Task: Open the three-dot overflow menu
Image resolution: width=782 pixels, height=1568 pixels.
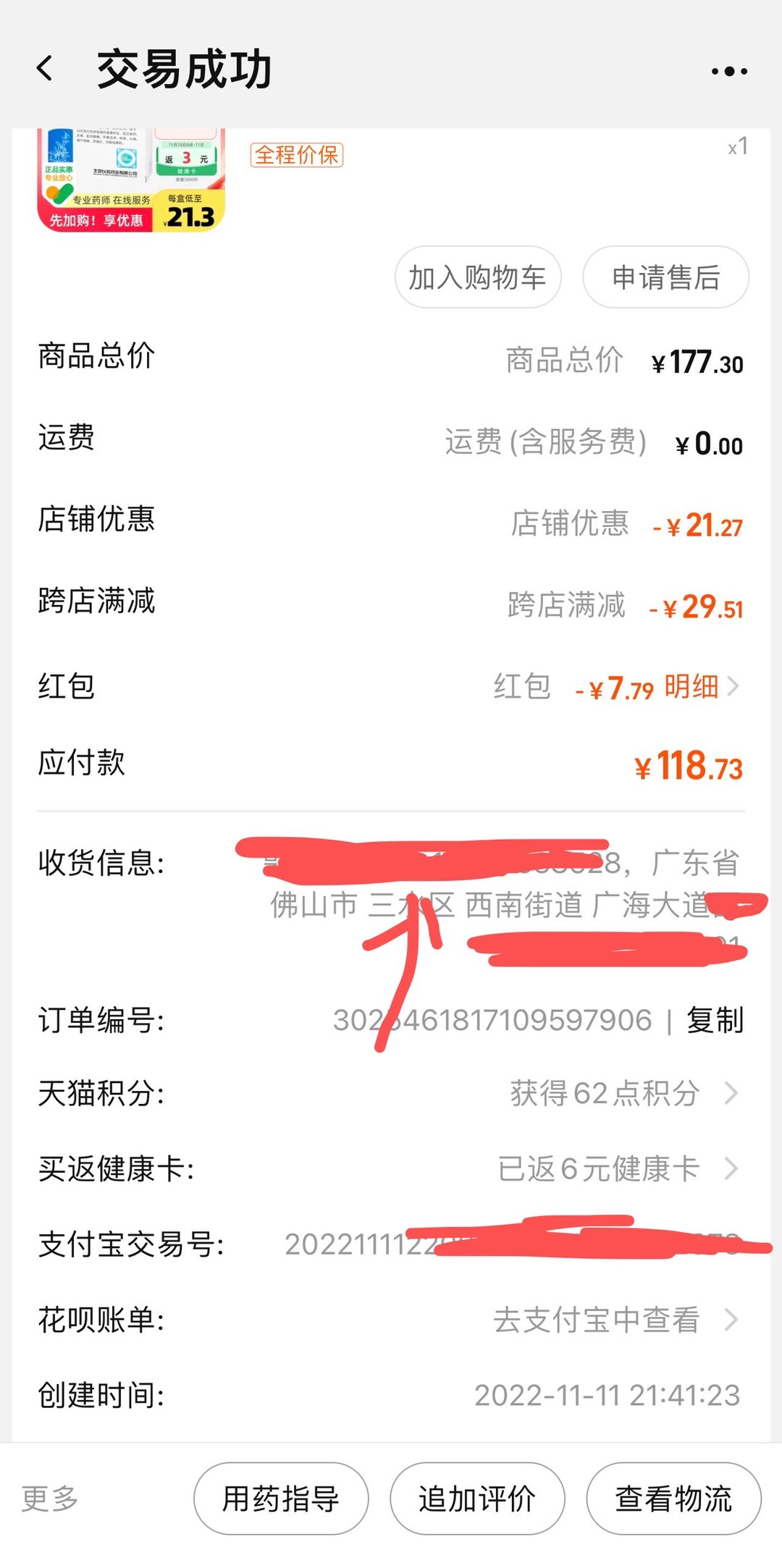Action: click(728, 71)
